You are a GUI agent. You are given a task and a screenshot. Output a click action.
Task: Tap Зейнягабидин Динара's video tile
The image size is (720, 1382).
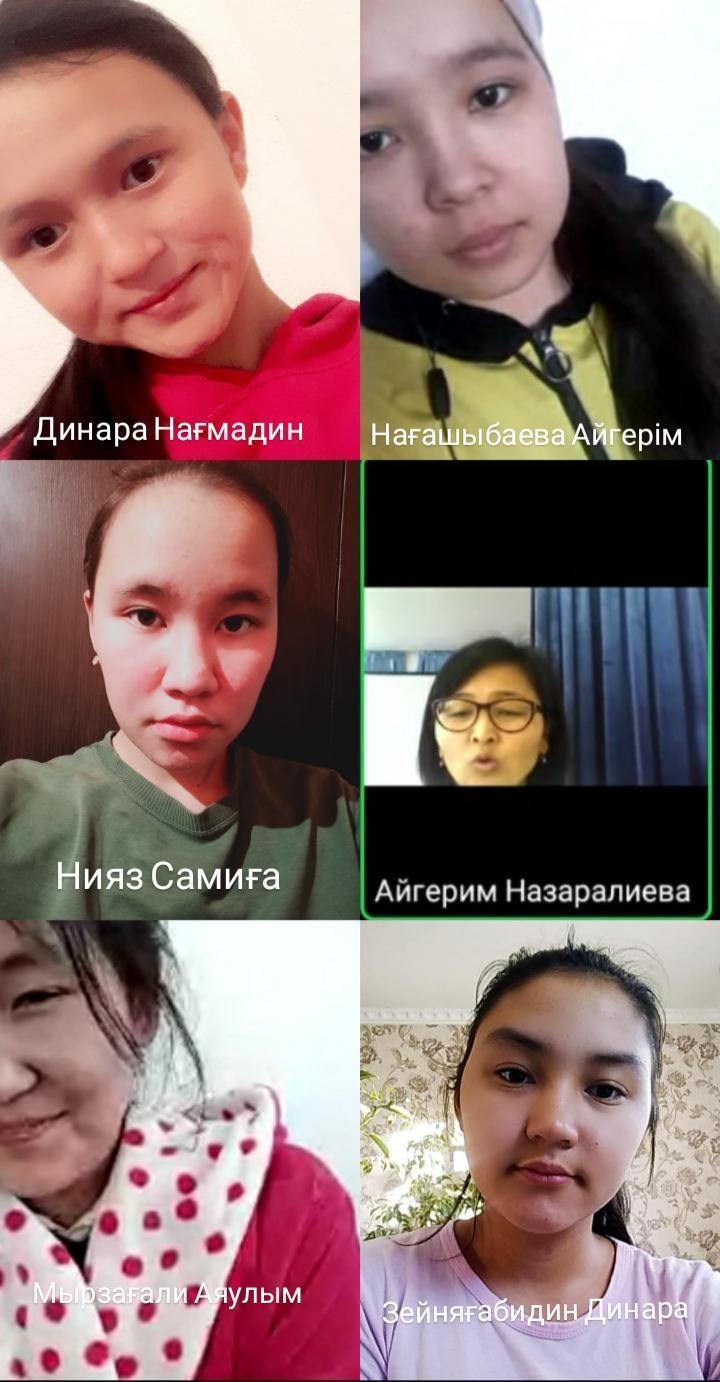540,1151
